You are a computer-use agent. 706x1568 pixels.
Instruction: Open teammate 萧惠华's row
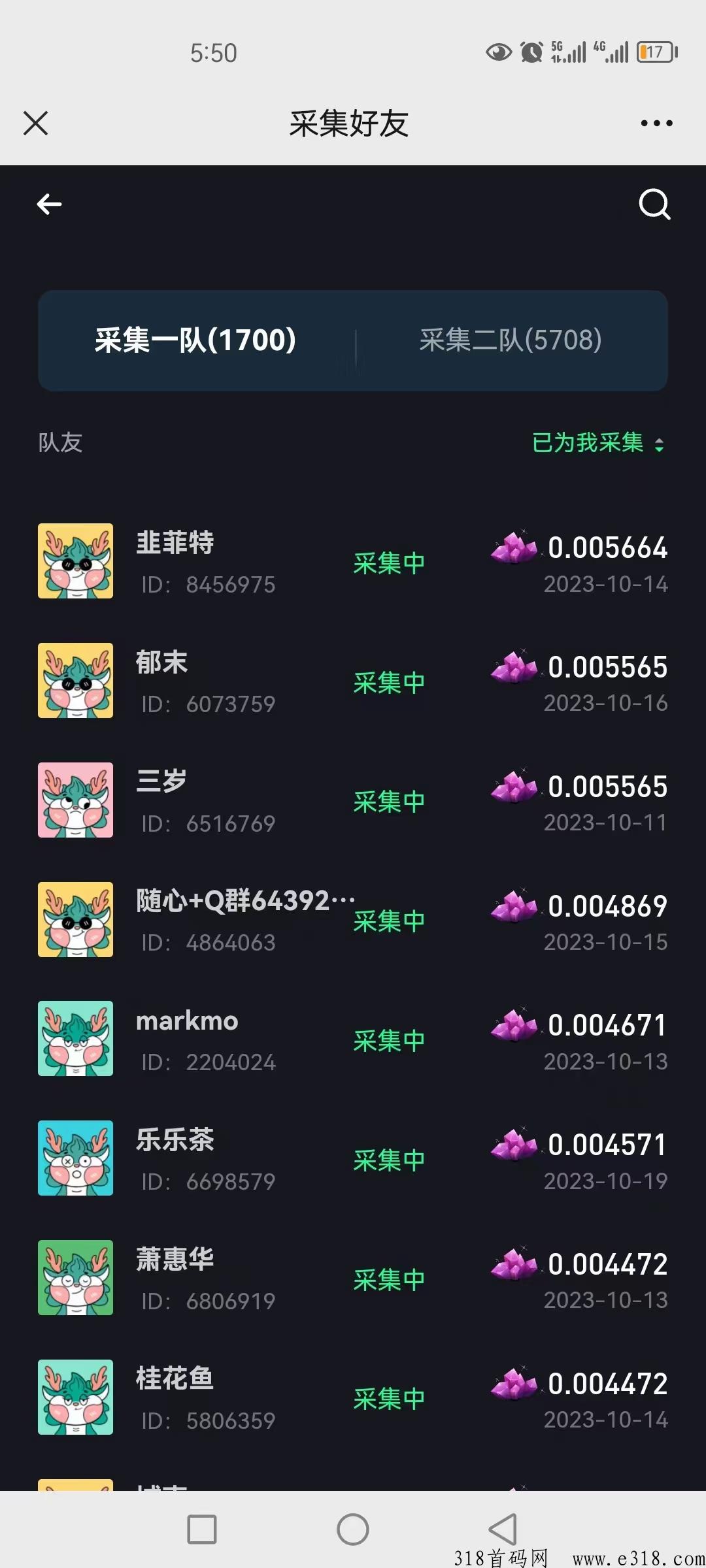click(x=353, y=1279)
